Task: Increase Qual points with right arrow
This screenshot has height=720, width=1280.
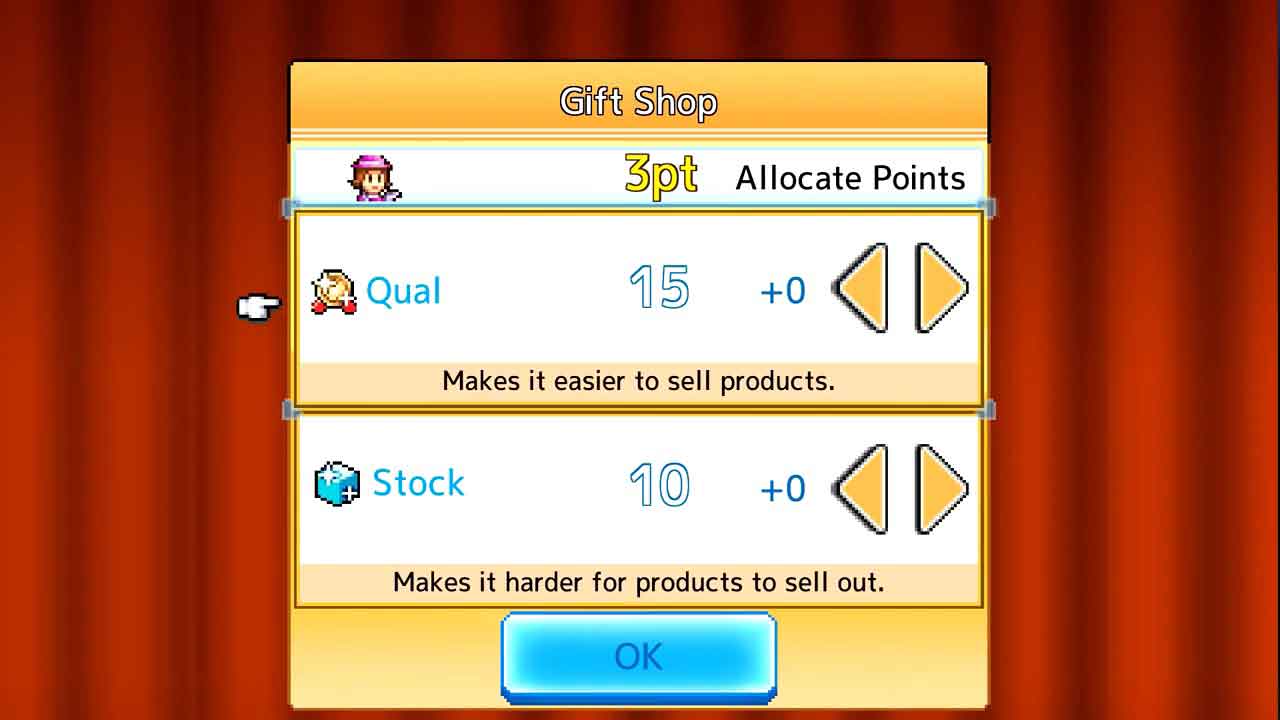Action: coord(940,288)
